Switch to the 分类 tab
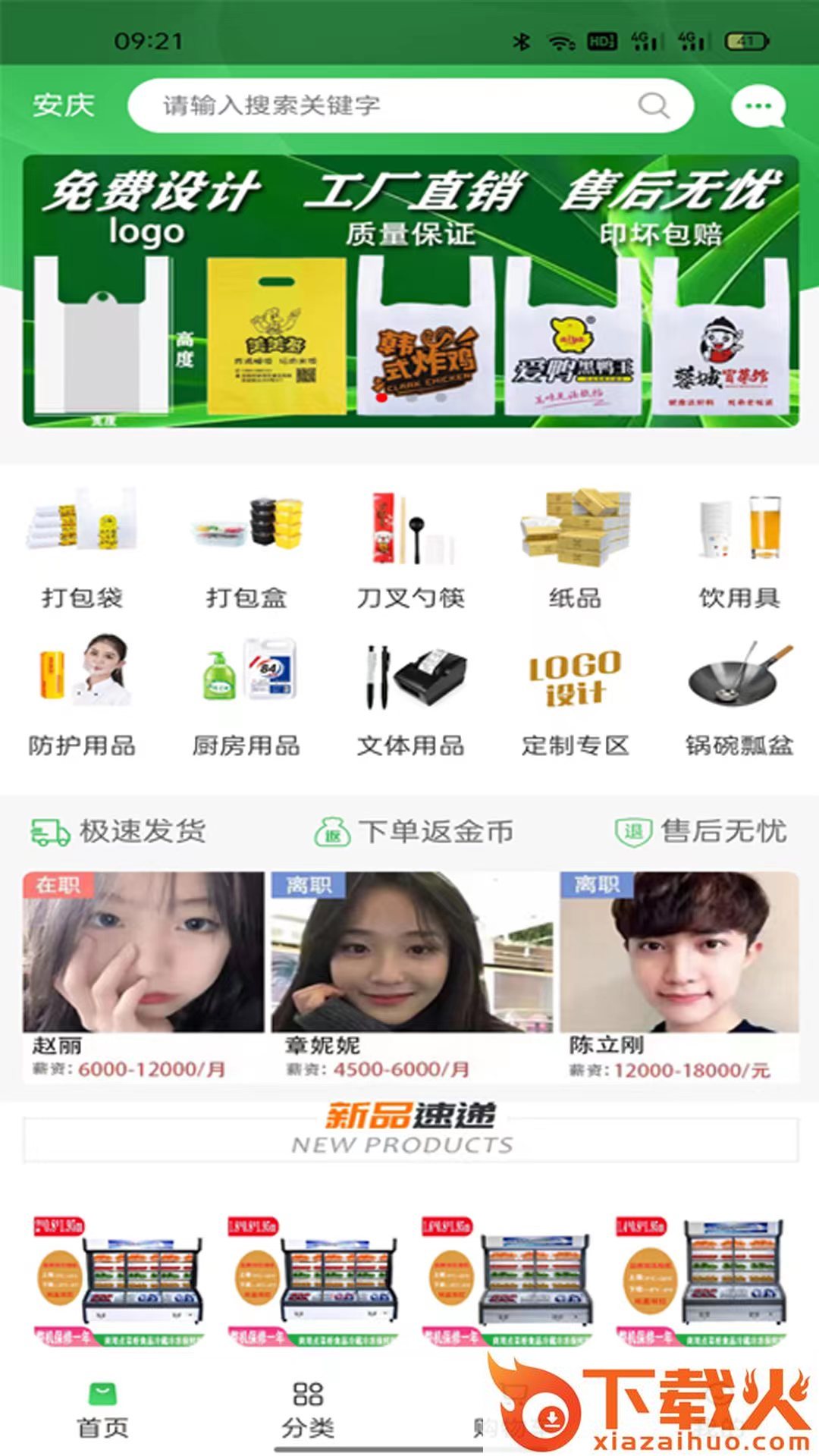The height and width of the screenshot is (1456, 819). [x=308, y=1409]
